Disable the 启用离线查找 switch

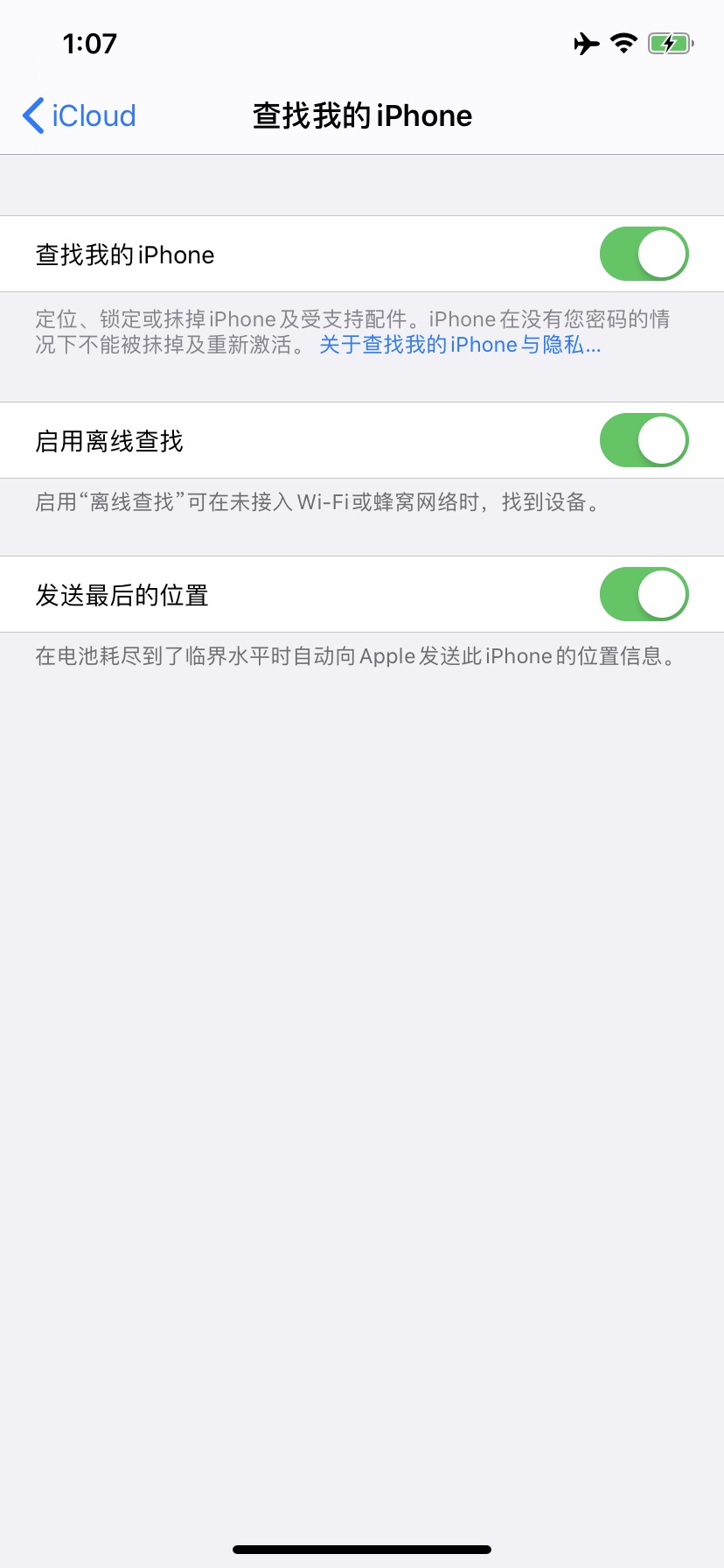click(644, 440)
